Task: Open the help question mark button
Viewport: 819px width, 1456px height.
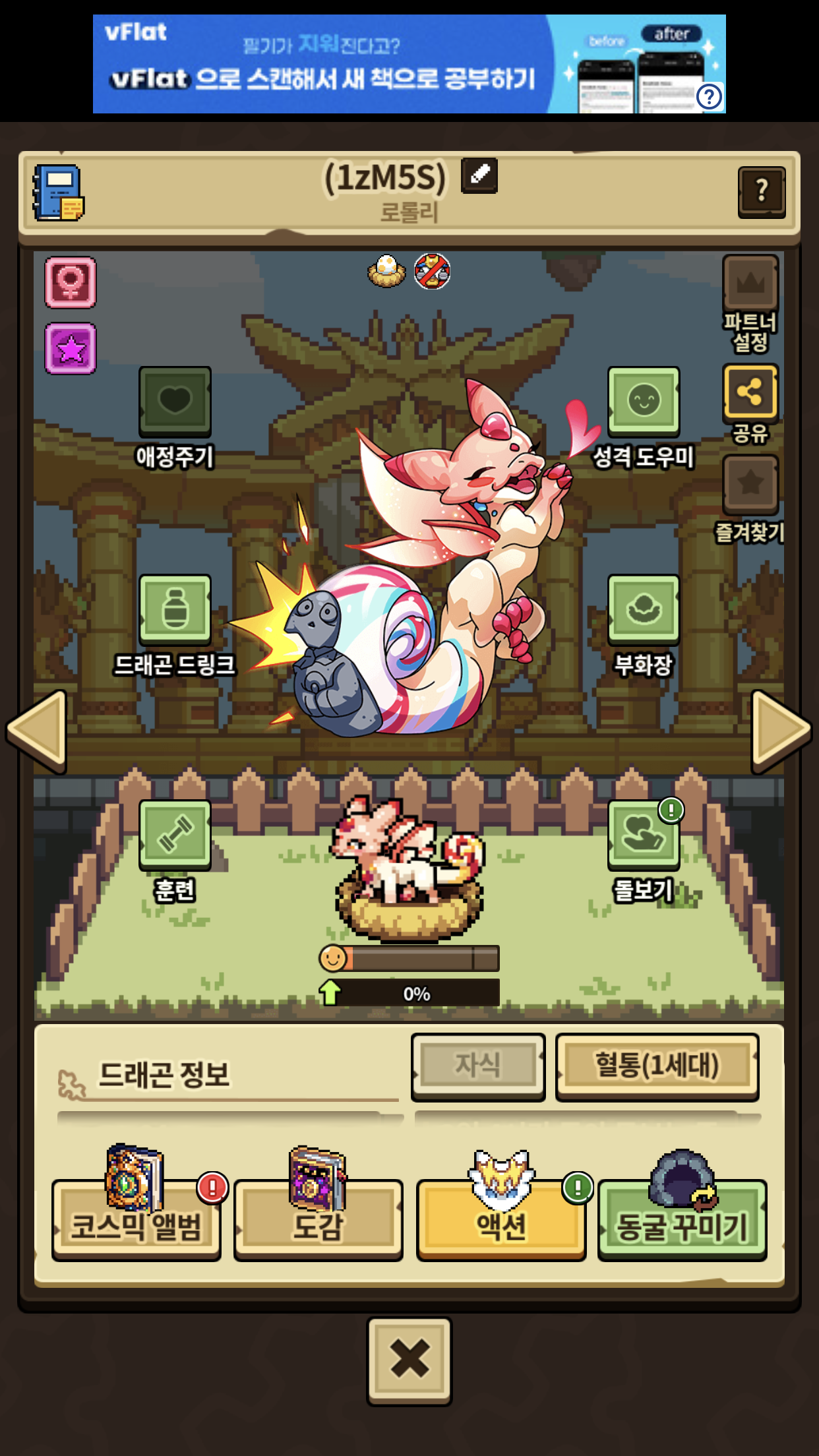Action: pos(762,192)
